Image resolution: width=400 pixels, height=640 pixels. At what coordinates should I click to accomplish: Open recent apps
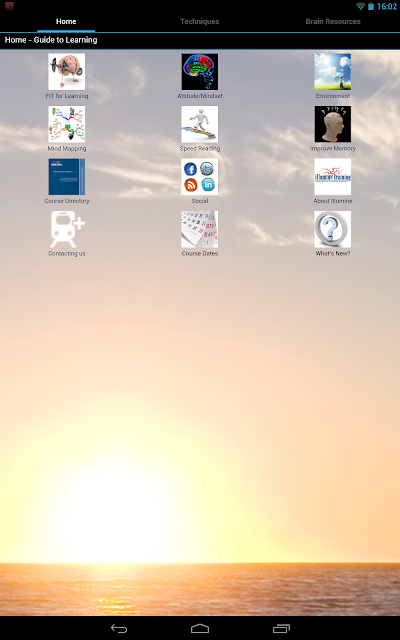(x=281, y=629)
